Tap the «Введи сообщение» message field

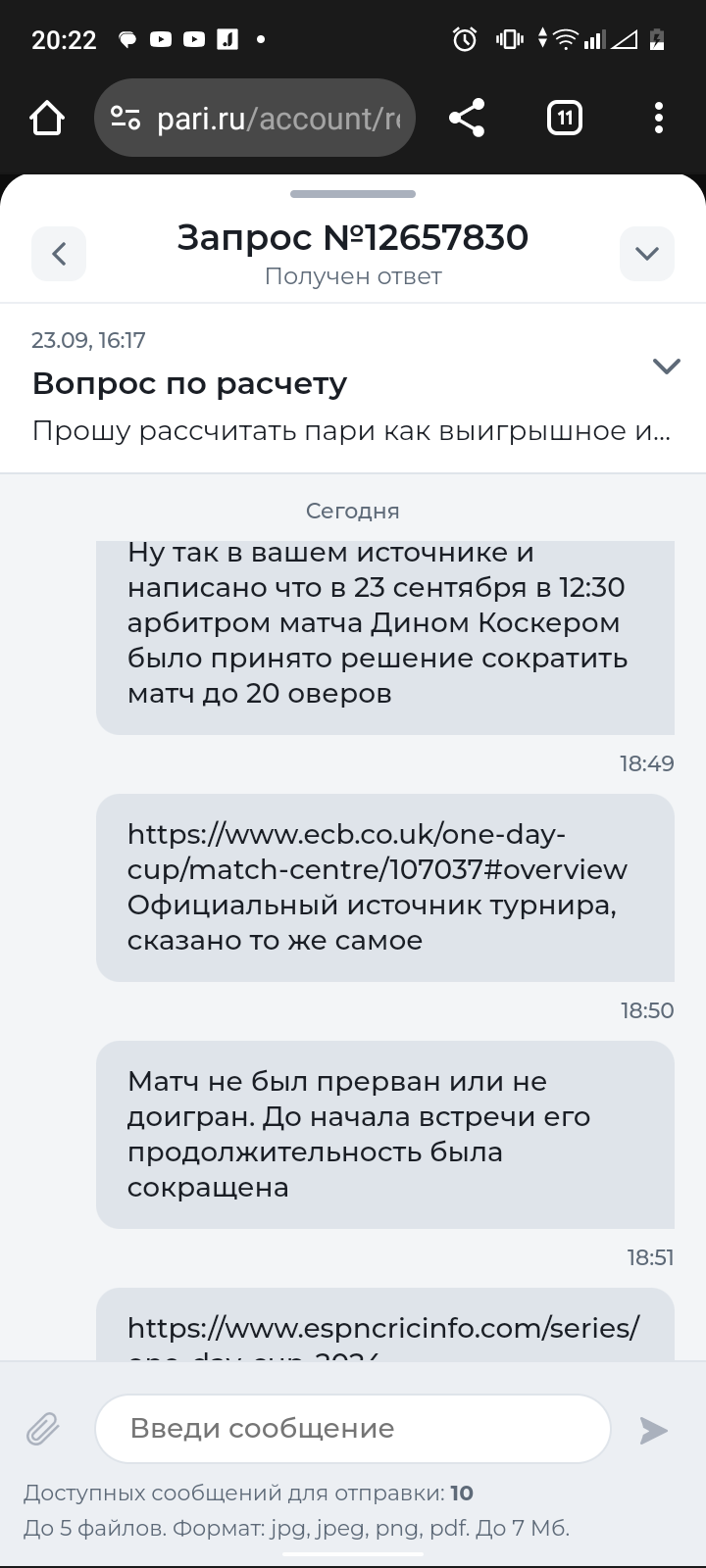coord(353,1428)
